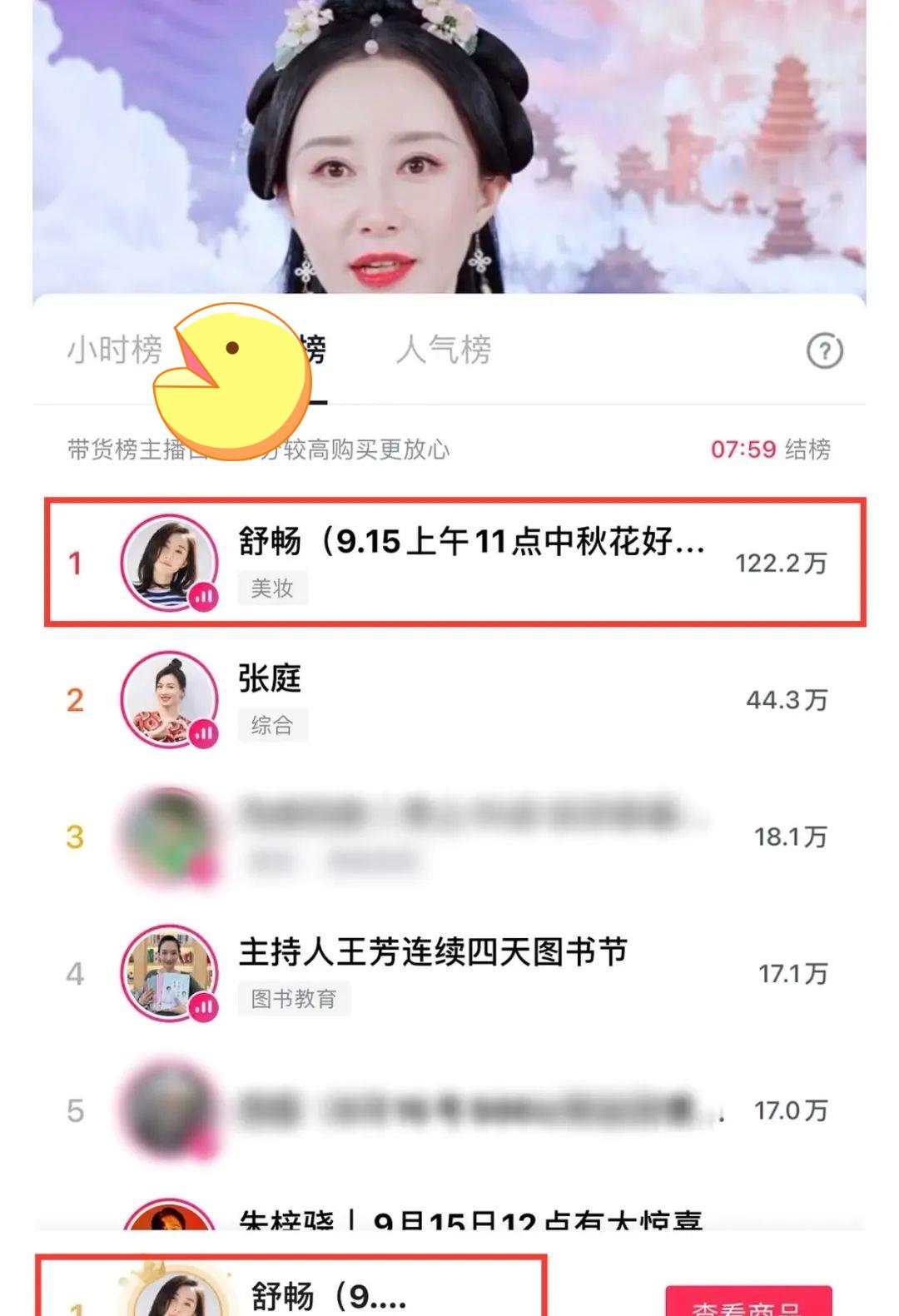
Task: Open the help question mark icon
Action: pyautogui.click(x=823, y=352)
